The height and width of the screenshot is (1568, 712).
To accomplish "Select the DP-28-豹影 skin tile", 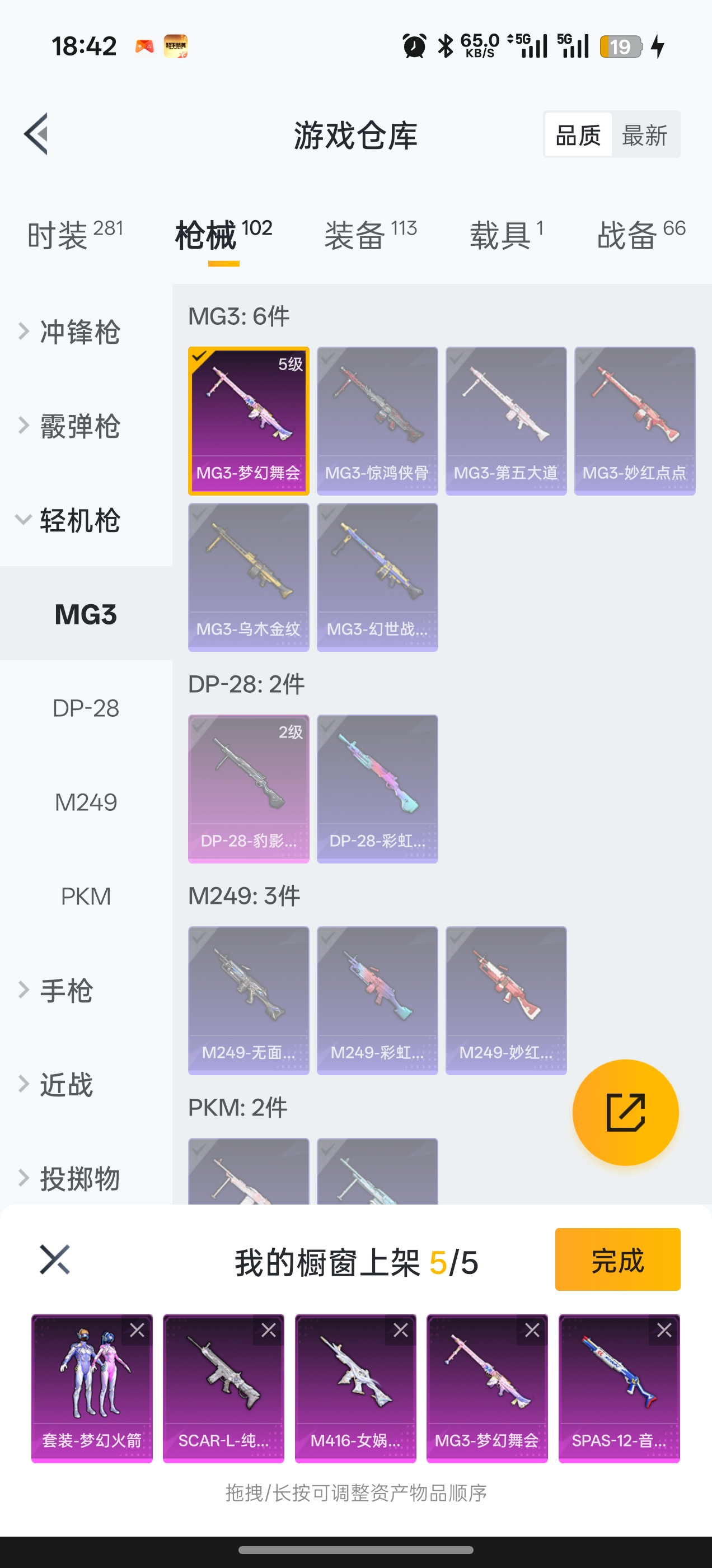I will [x=249, y=788].
